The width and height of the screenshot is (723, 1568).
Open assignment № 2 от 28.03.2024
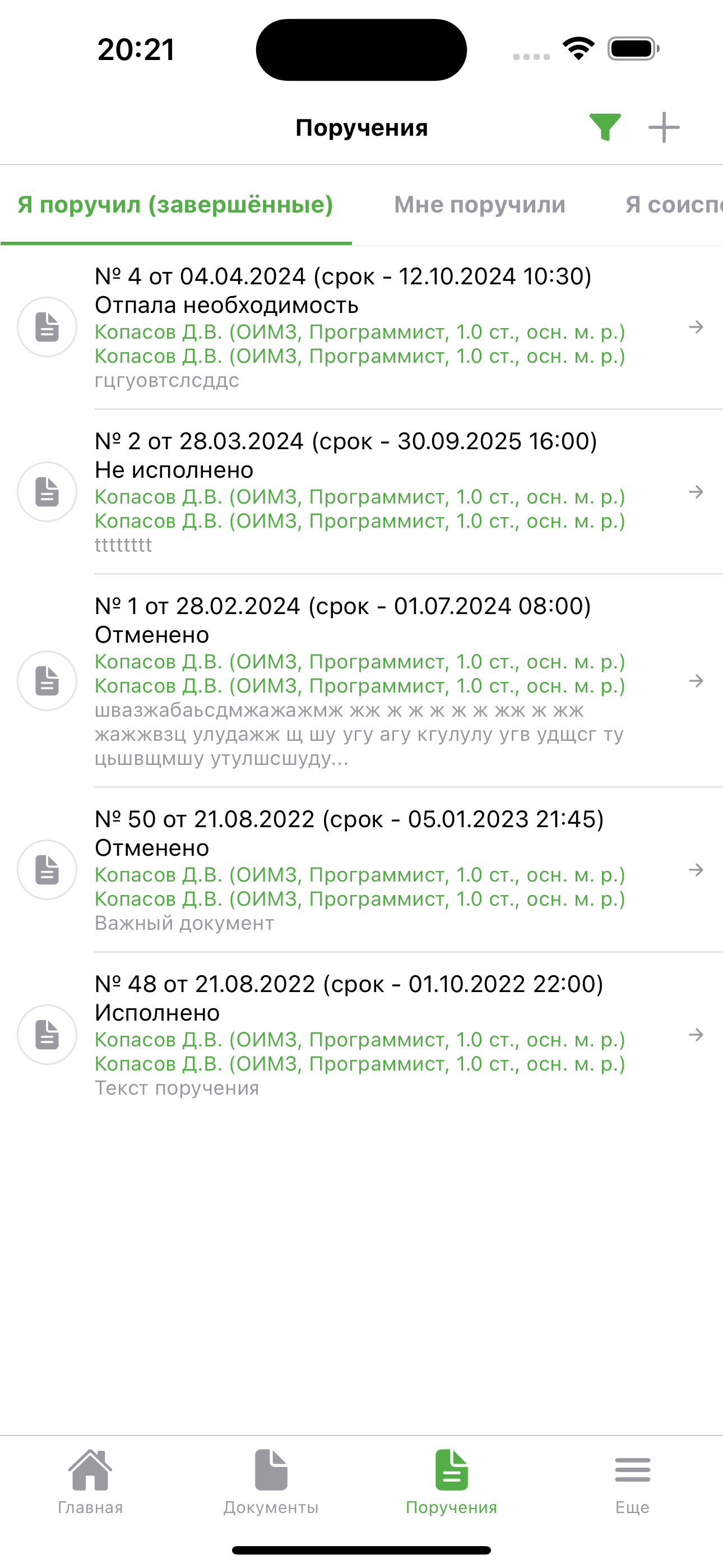pyautogui.click(x=361, y=492)
